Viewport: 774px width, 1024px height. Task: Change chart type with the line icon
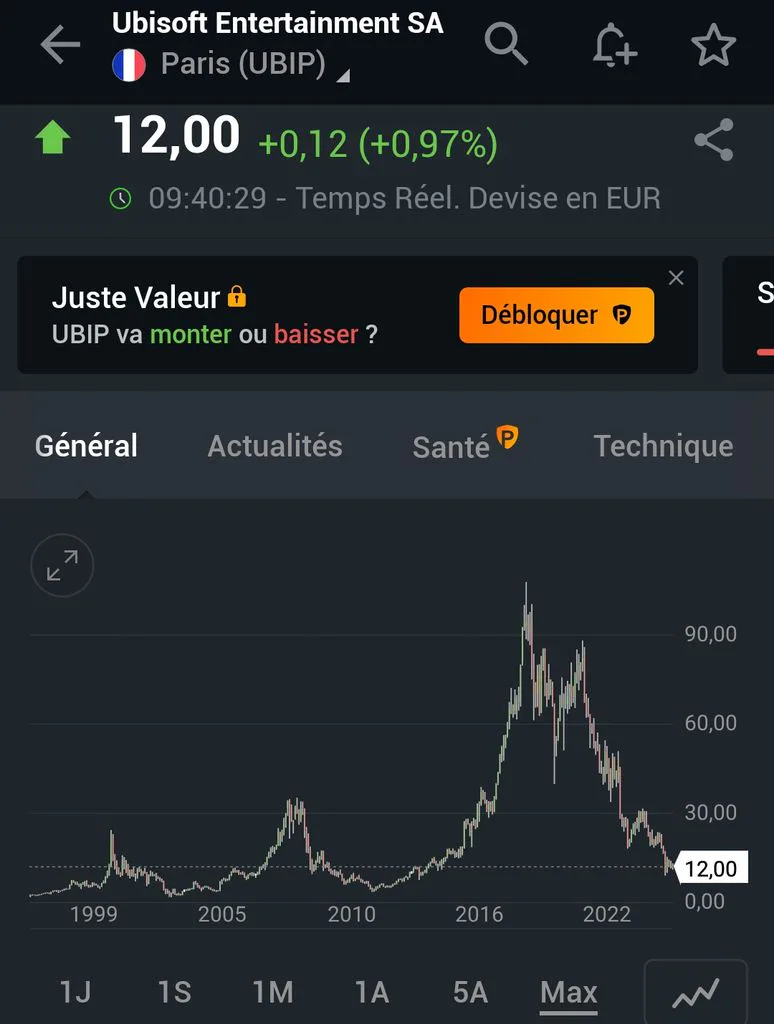[x=696, y=993]
